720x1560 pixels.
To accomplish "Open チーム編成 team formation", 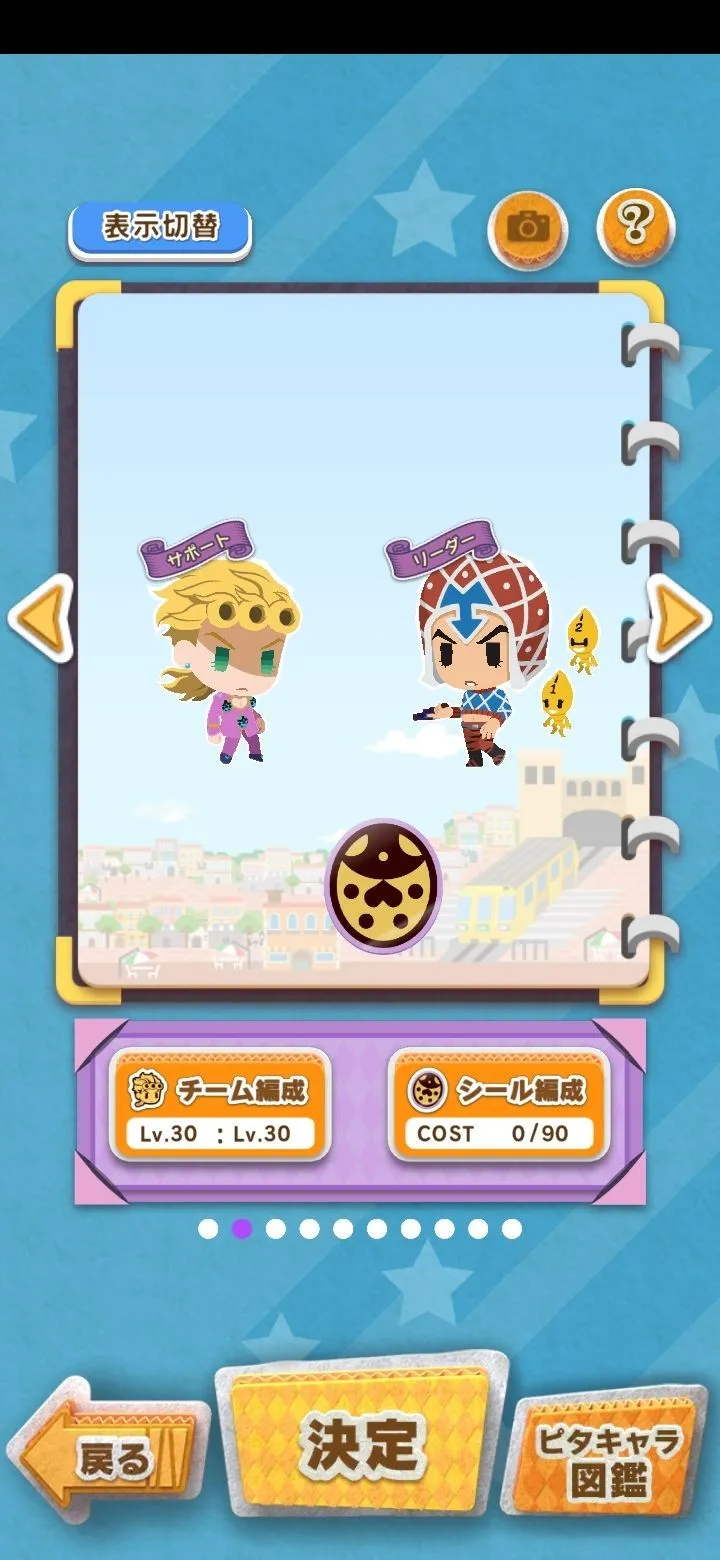I will click(x=219, y=1104).
